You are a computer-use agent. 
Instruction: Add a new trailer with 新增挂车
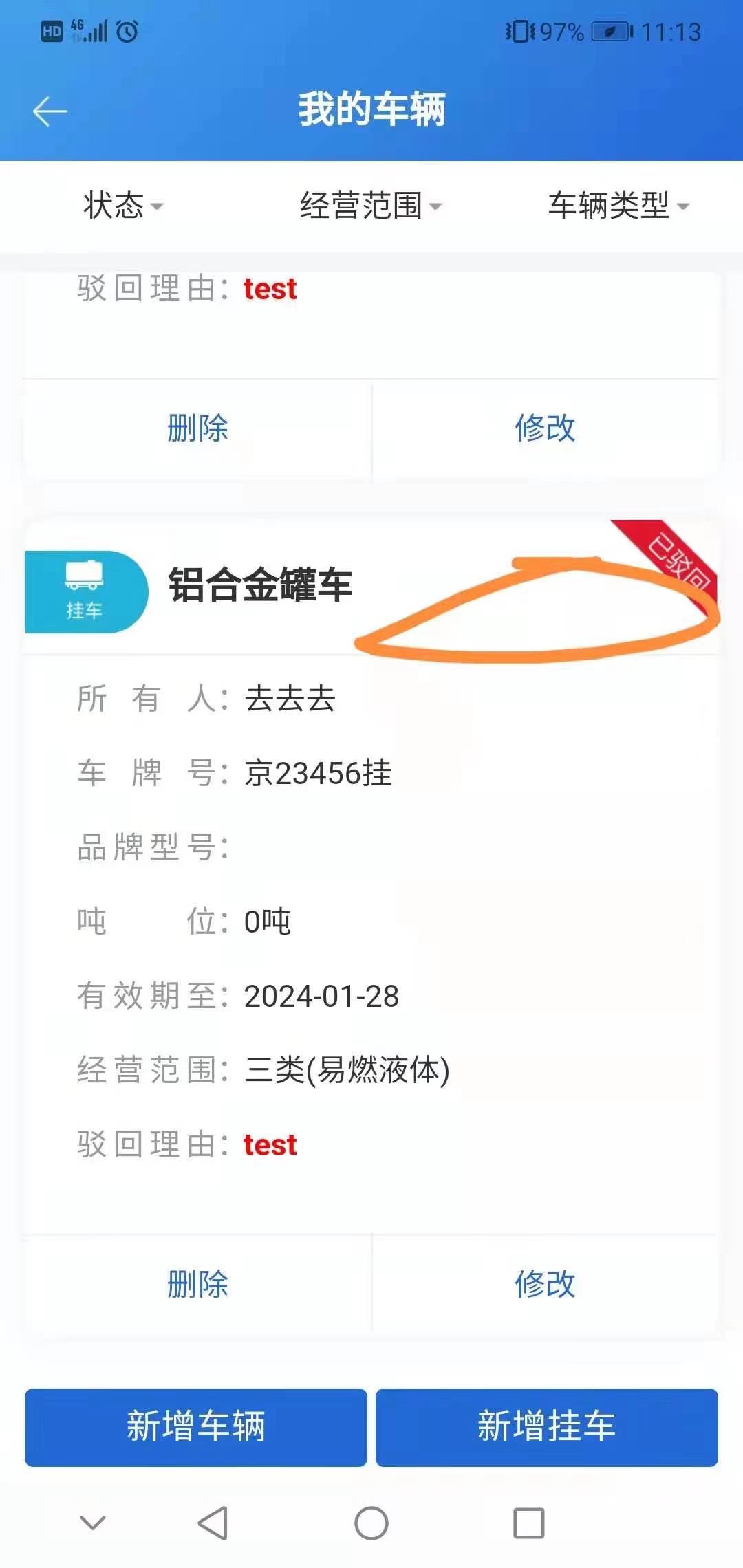pos(546,1427)
